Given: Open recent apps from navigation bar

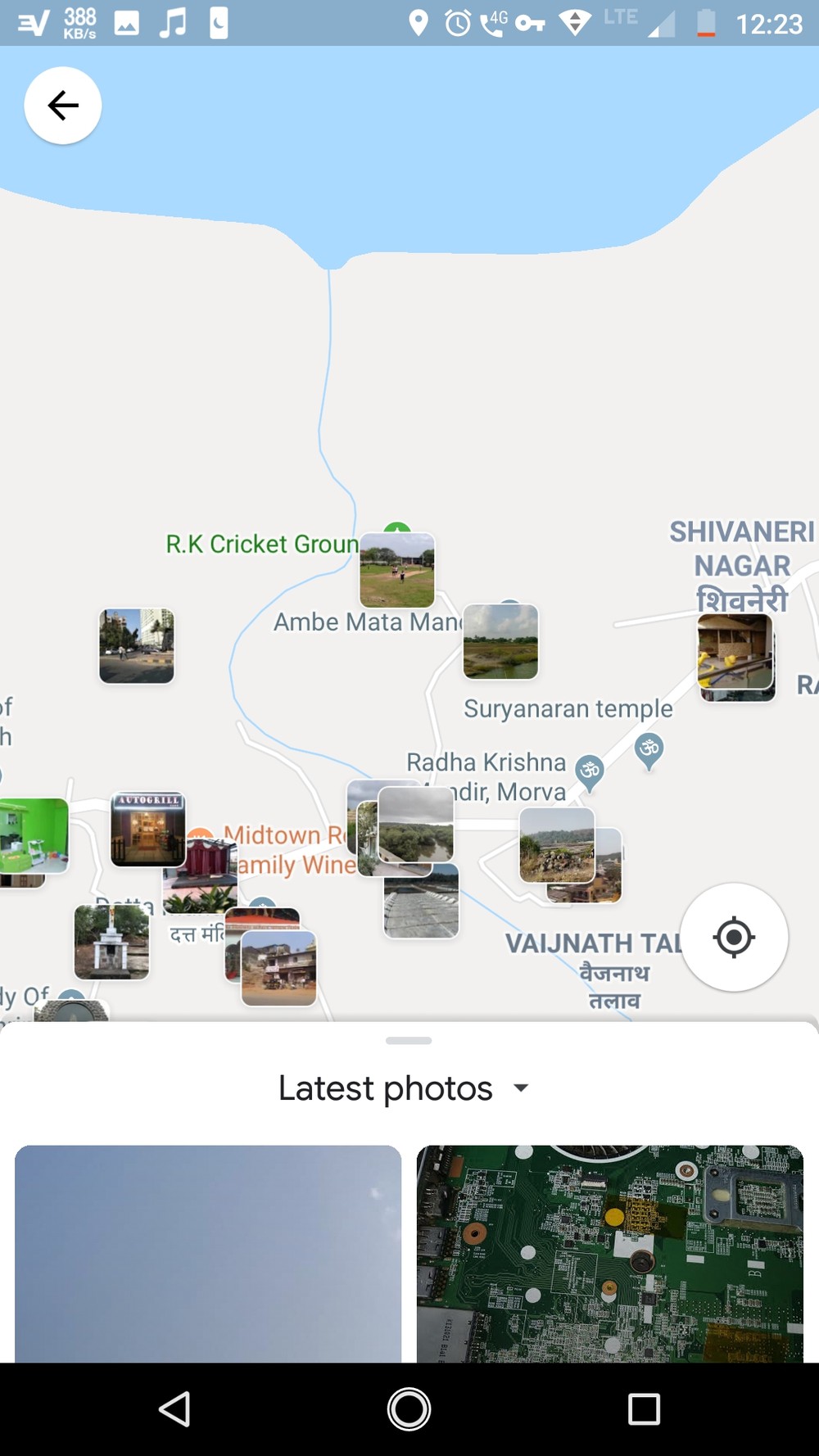Looking at the screenshot, I should pyautogui.click(x=644, y=1409).
